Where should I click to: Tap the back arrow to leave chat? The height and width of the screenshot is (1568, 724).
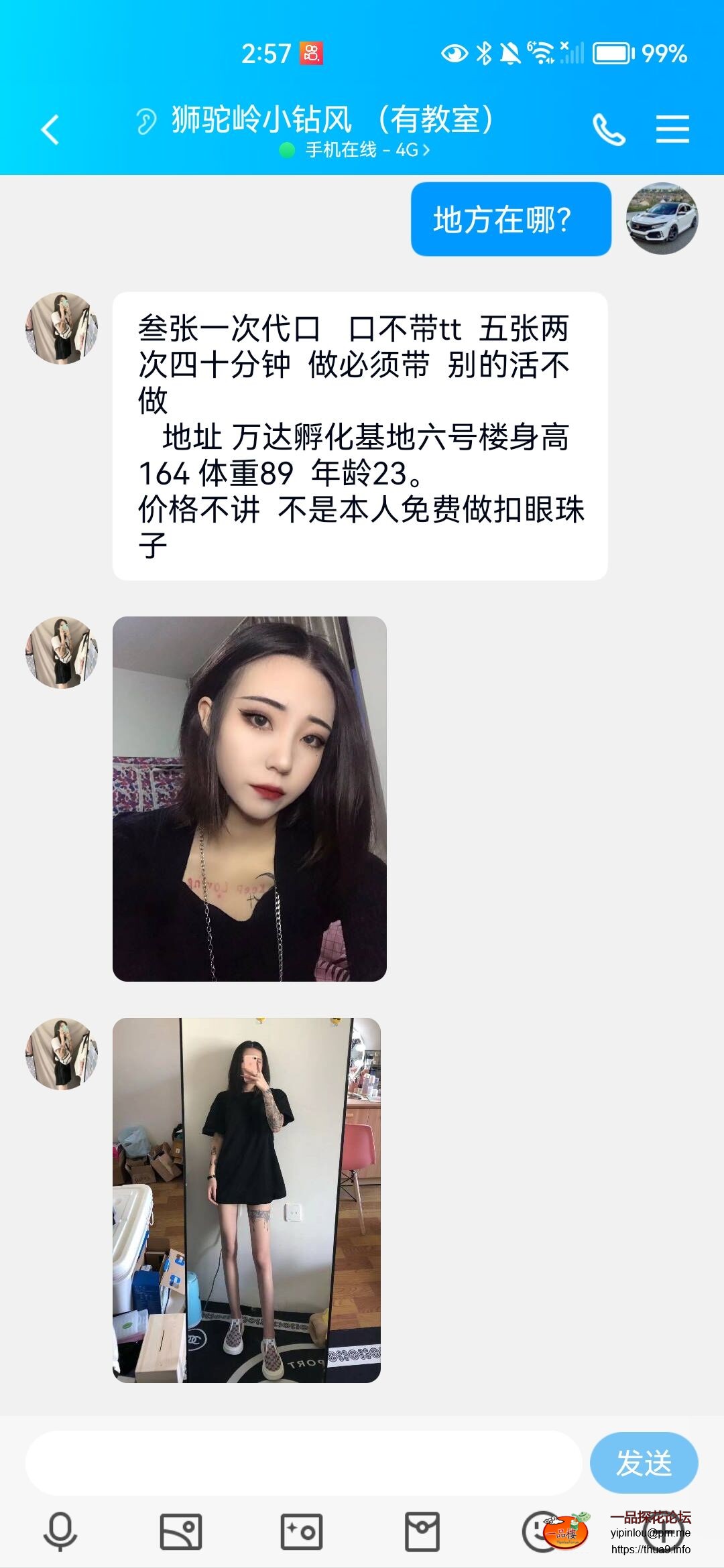pos(48,129)
